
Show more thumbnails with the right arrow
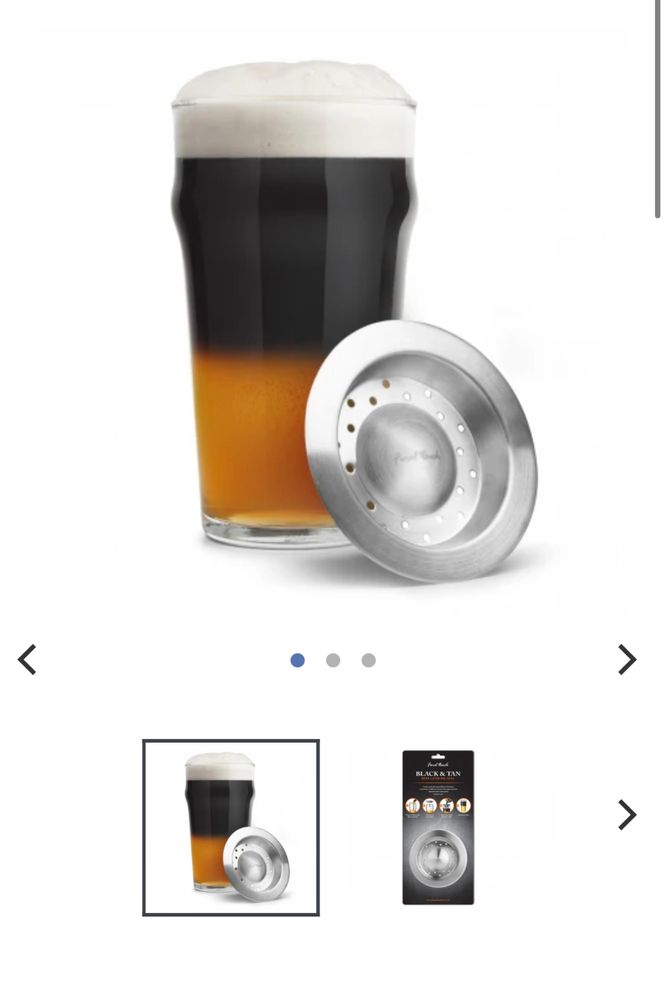[627, 815]
